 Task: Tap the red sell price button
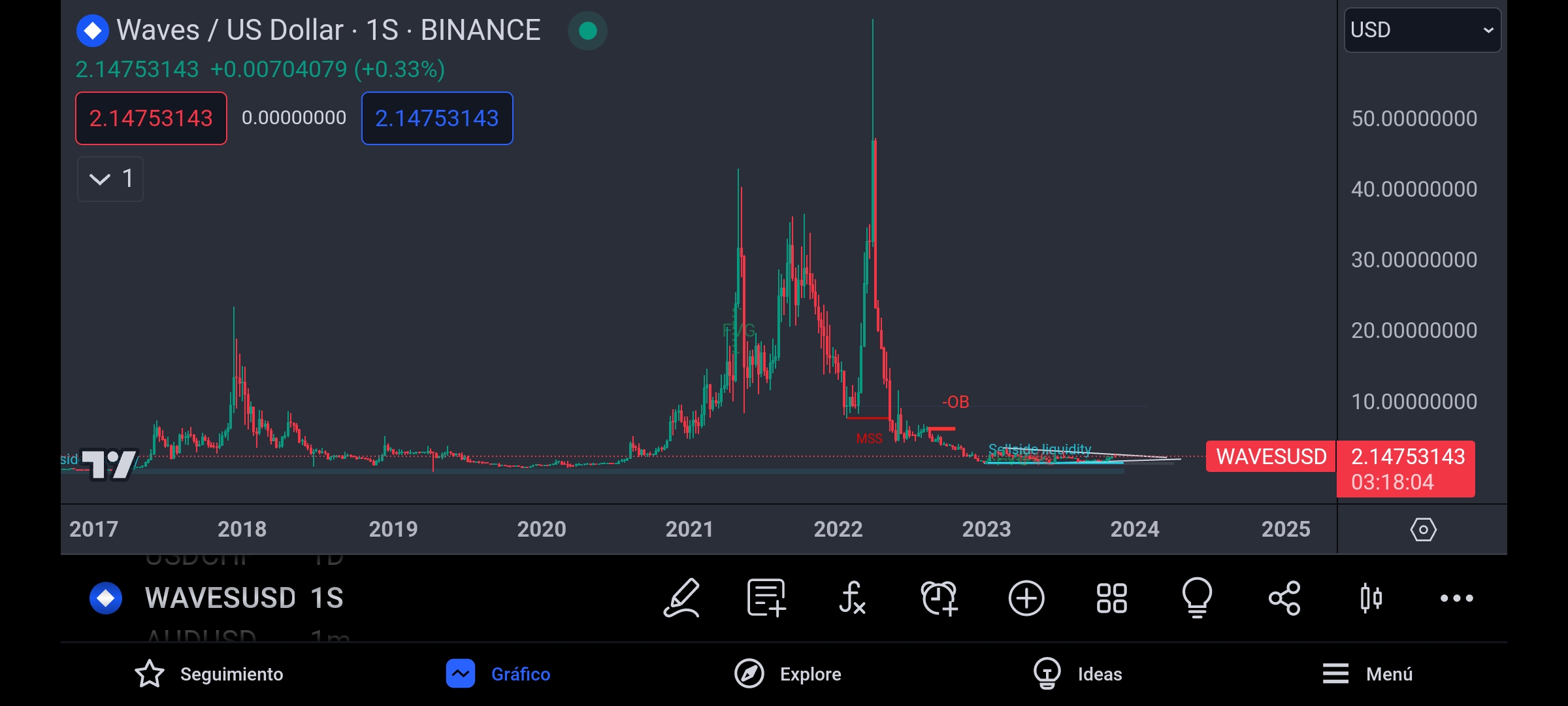[151, 118]
